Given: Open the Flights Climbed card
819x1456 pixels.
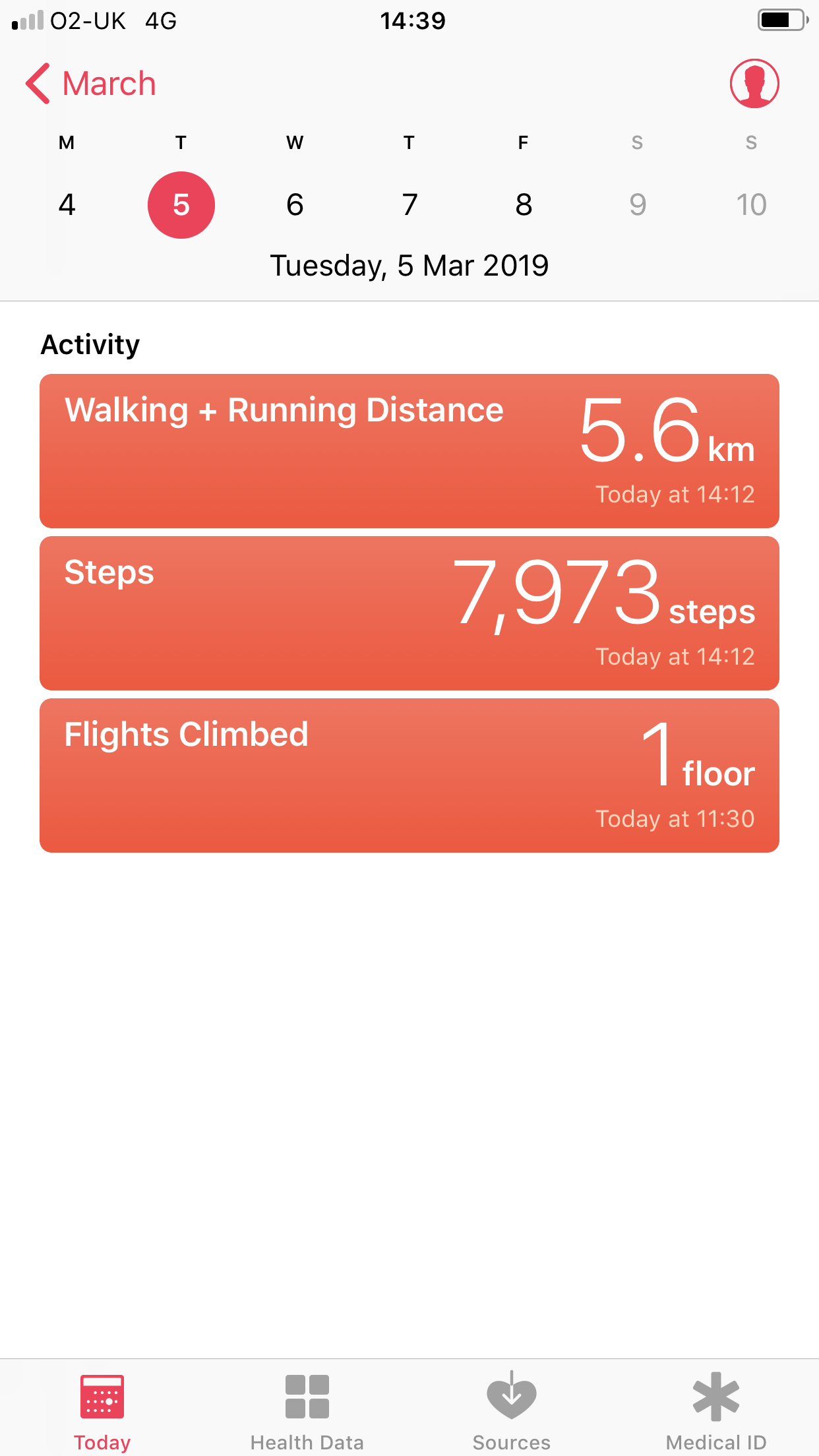Looking at the screenshot, I should 409,775.
